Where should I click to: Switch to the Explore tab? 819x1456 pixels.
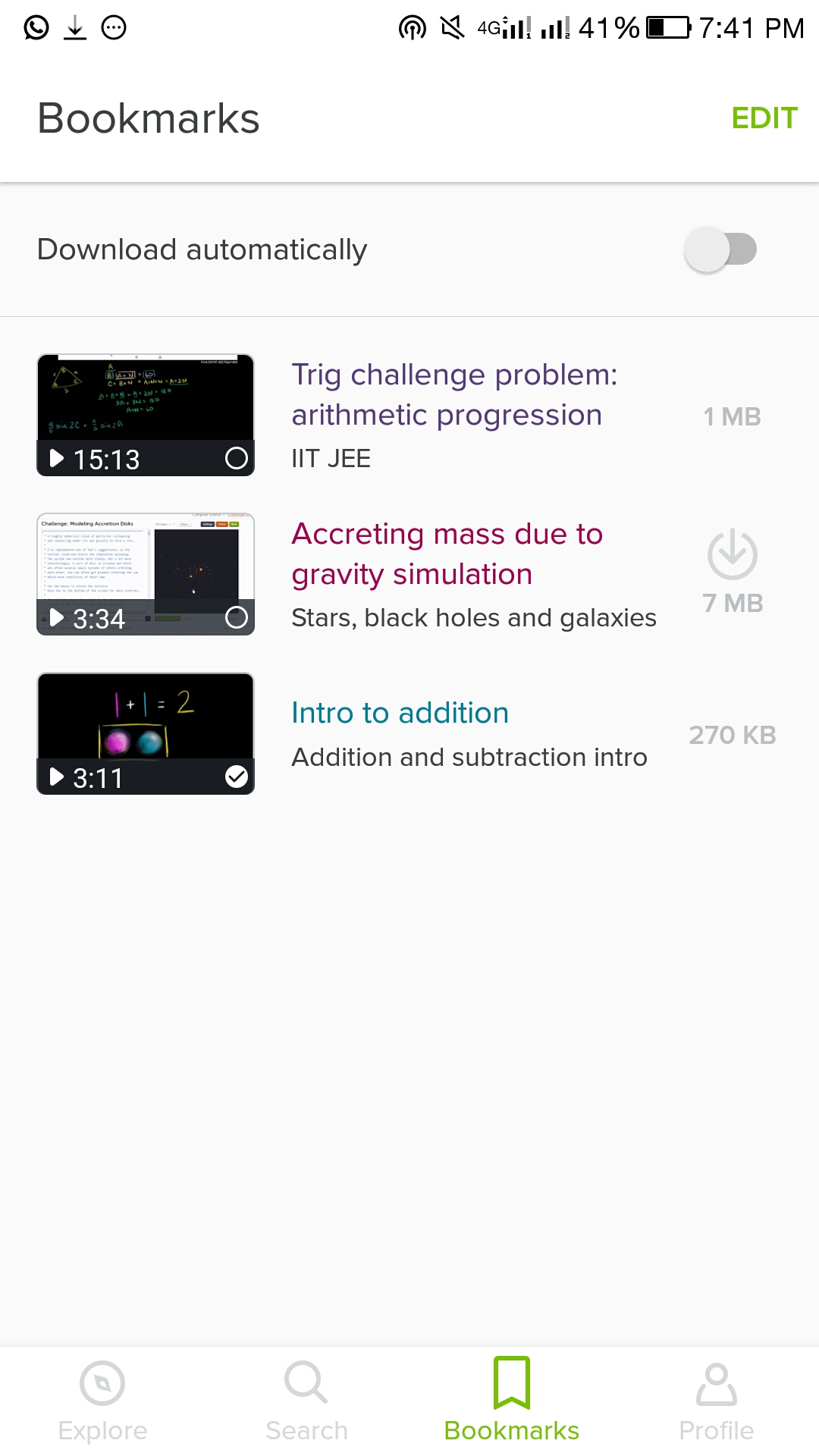(102, 1401)
